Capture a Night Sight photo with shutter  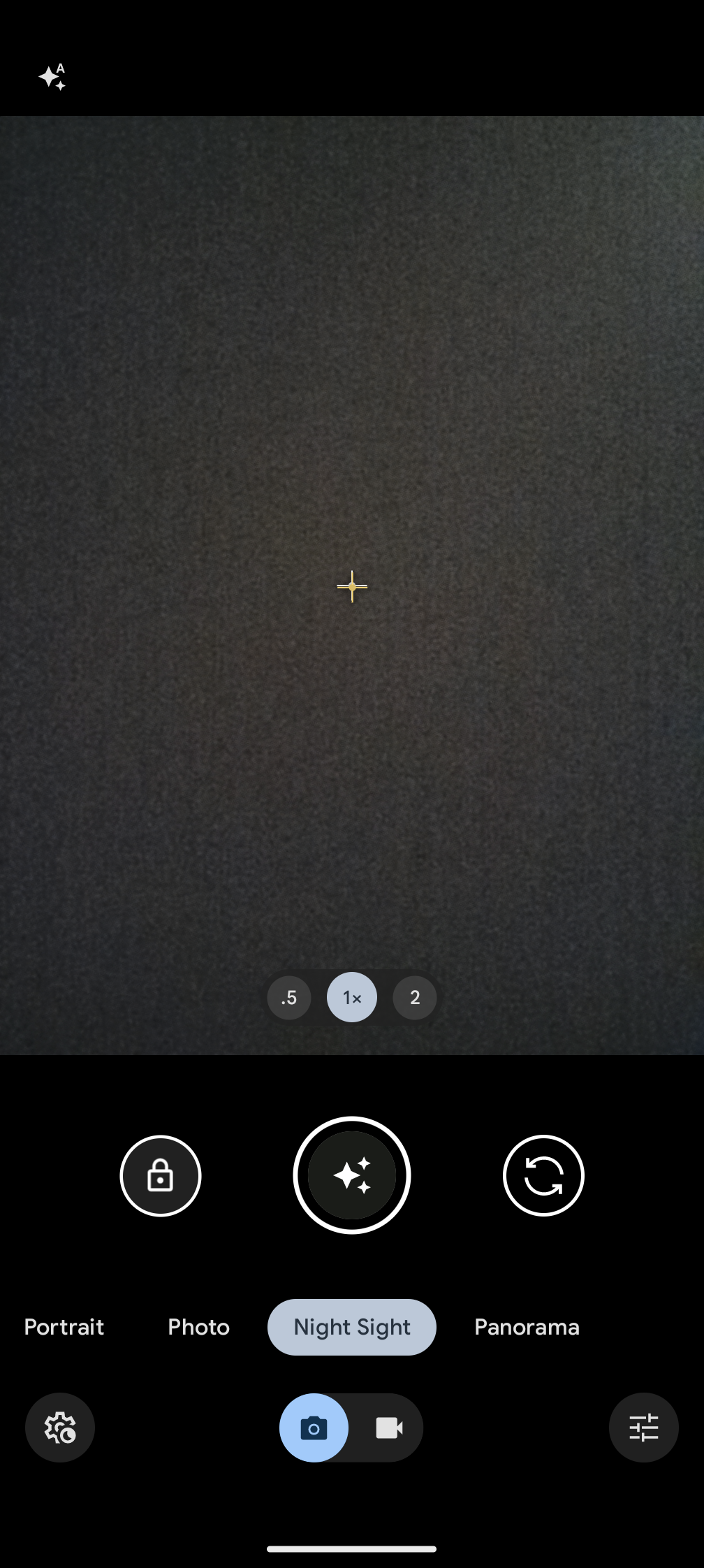(352, 1176)
